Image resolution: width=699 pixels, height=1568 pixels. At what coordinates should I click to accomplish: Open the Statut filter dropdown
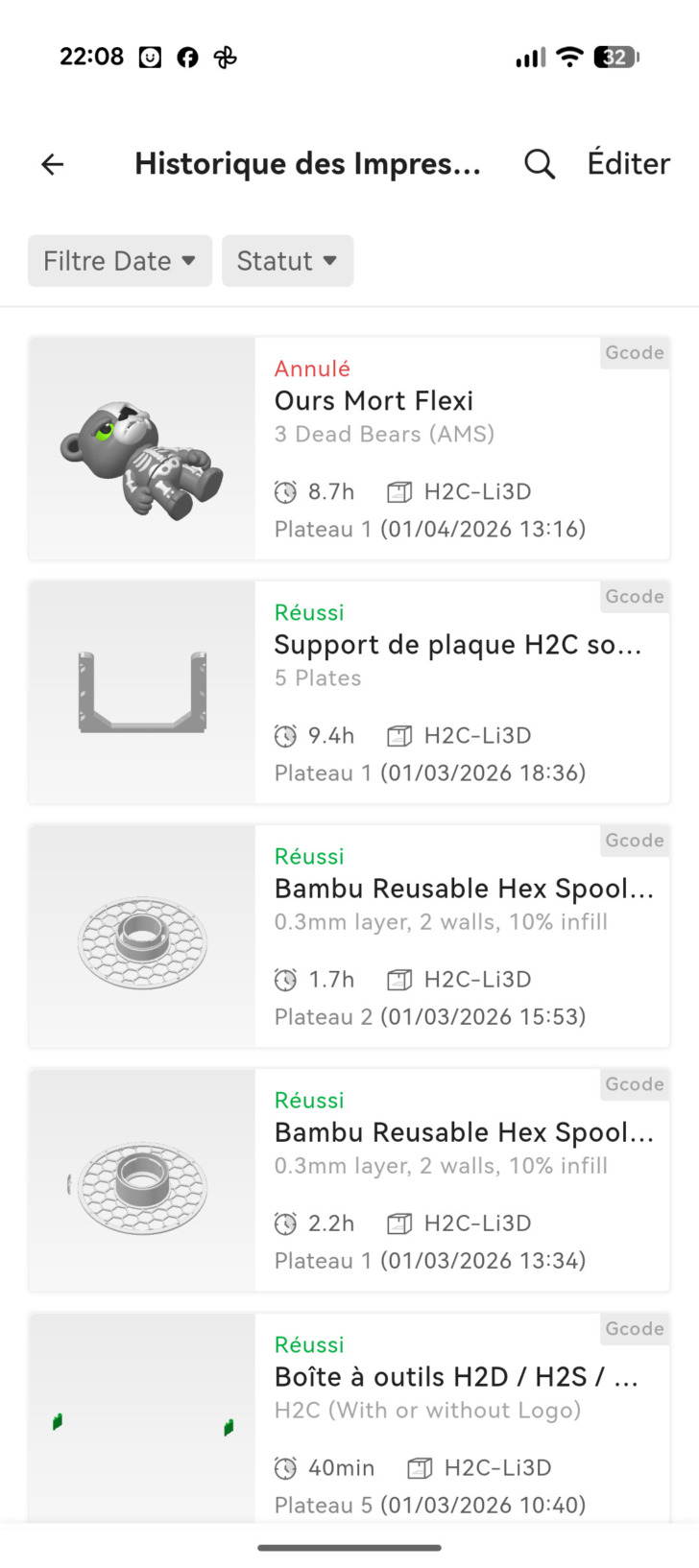click(287, 260)
